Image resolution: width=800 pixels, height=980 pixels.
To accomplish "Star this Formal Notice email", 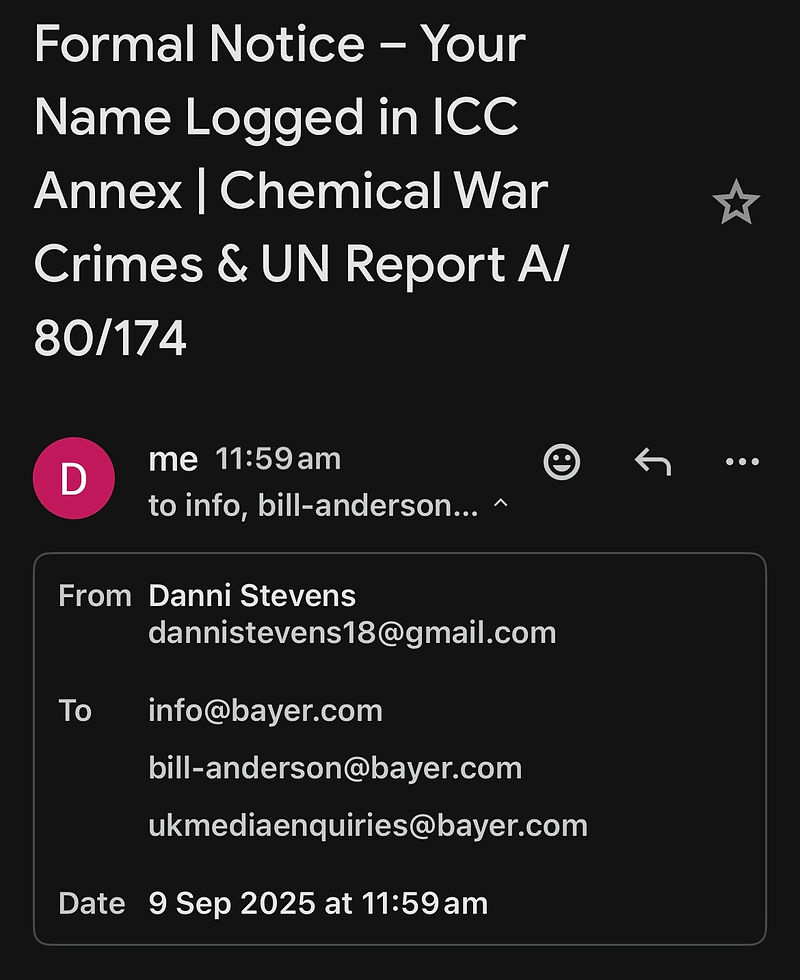I will [x=736, y=205].
